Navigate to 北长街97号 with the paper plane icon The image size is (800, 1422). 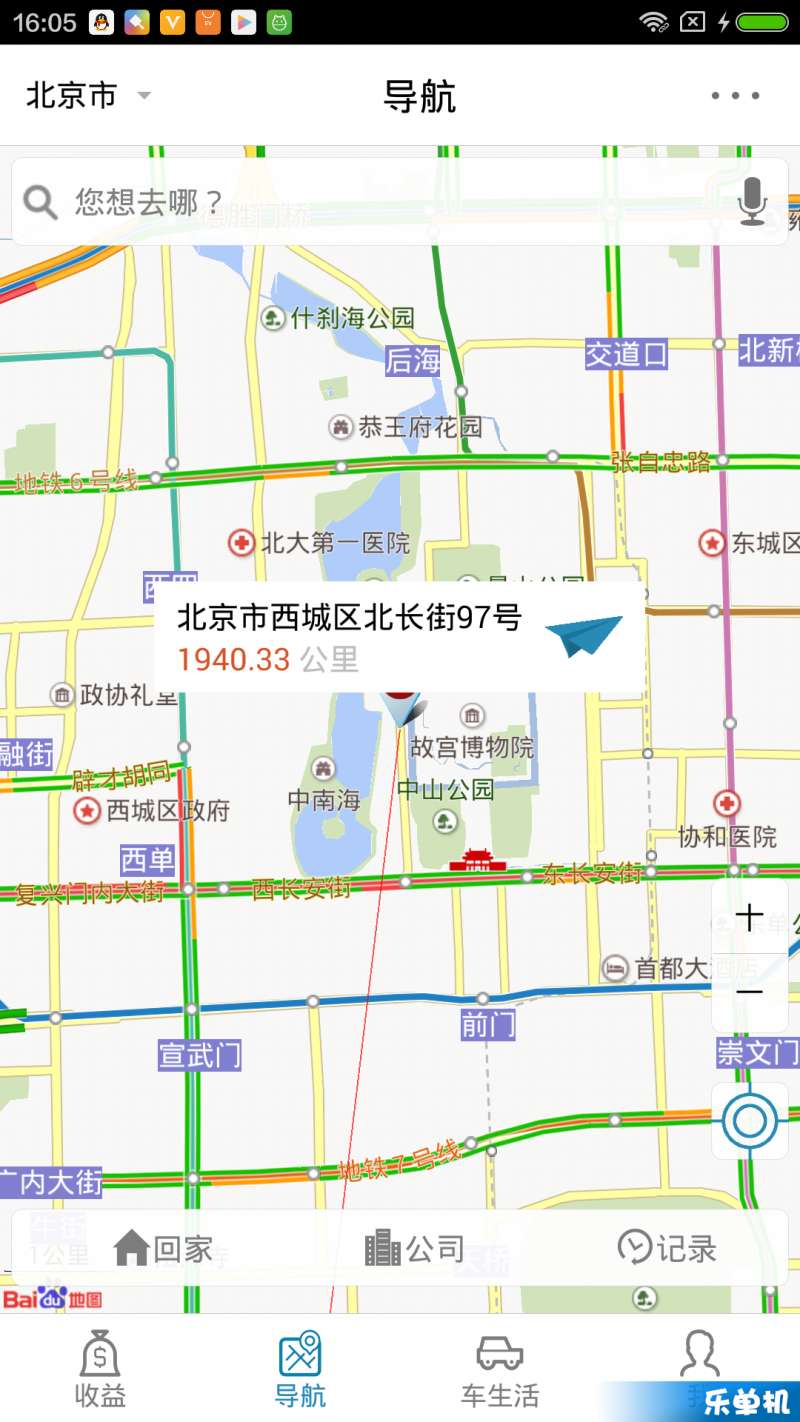(584, 636)
